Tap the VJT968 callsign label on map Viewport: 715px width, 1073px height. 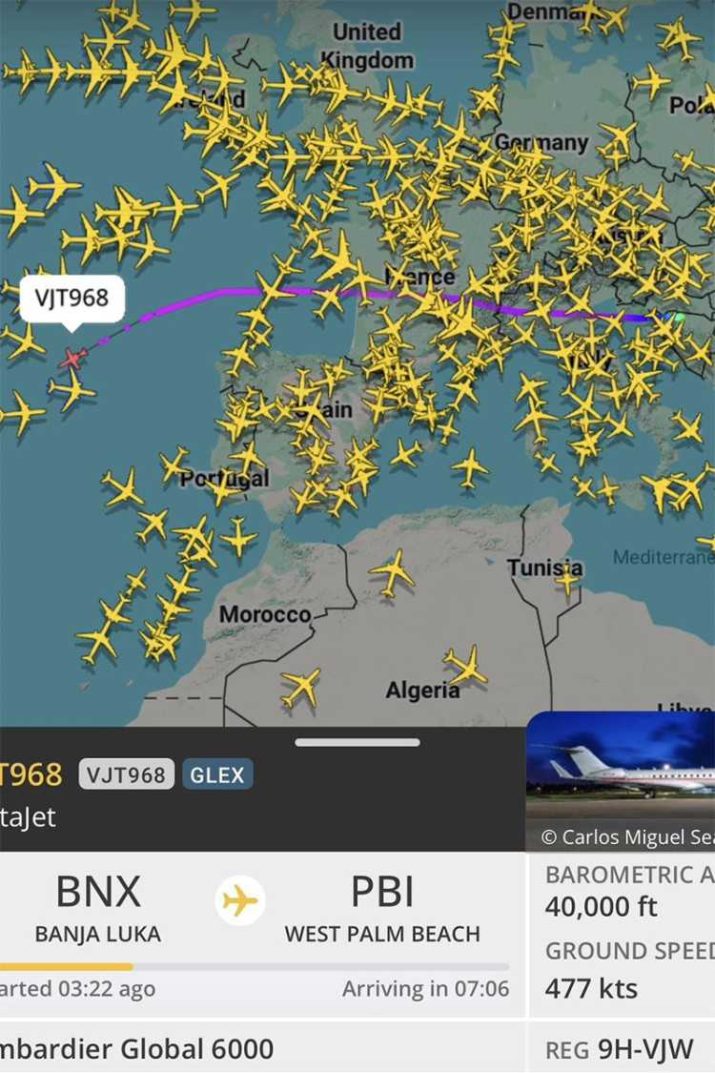pyautogui.click(x=71, y=297)
